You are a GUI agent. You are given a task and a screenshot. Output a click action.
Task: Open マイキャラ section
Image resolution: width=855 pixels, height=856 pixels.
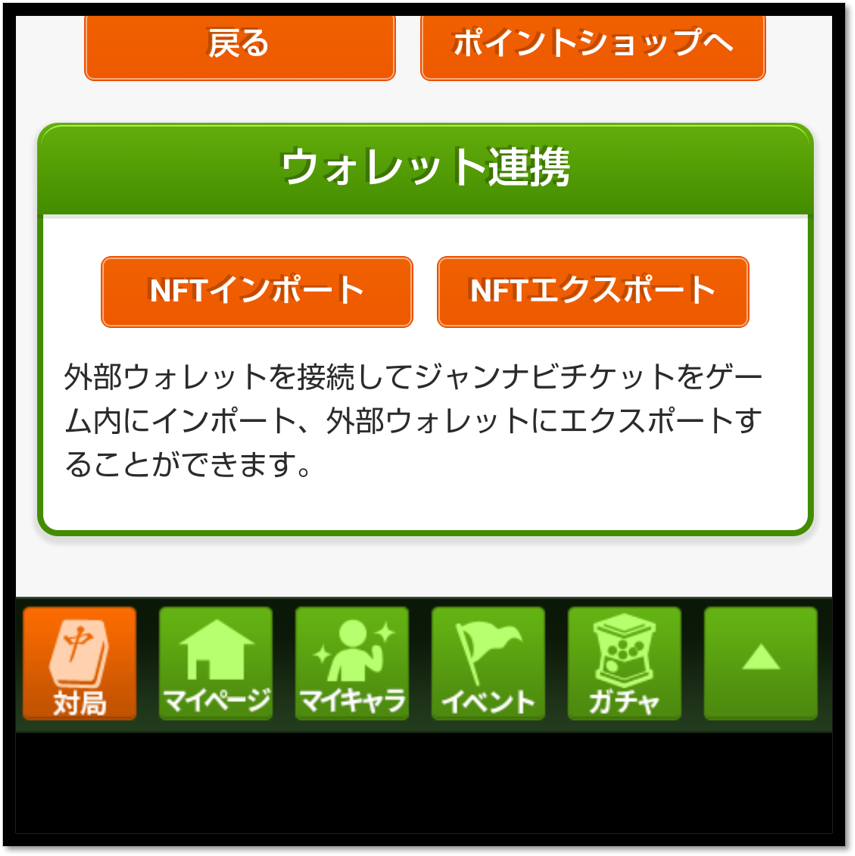(x=352, y=663)
